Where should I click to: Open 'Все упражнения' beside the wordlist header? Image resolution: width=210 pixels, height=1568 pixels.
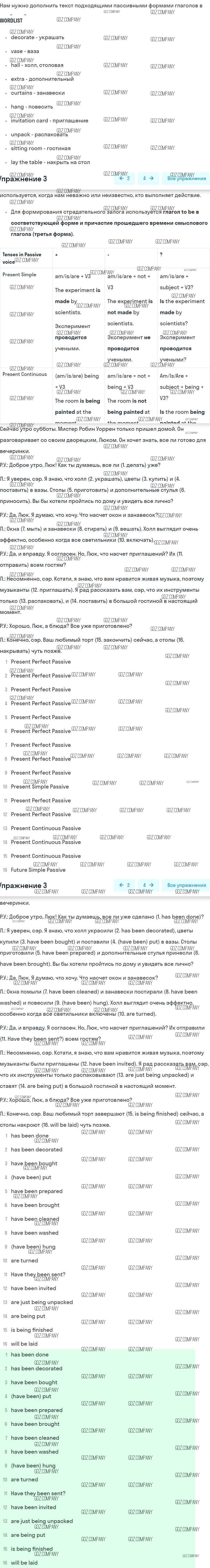point(186,178)
